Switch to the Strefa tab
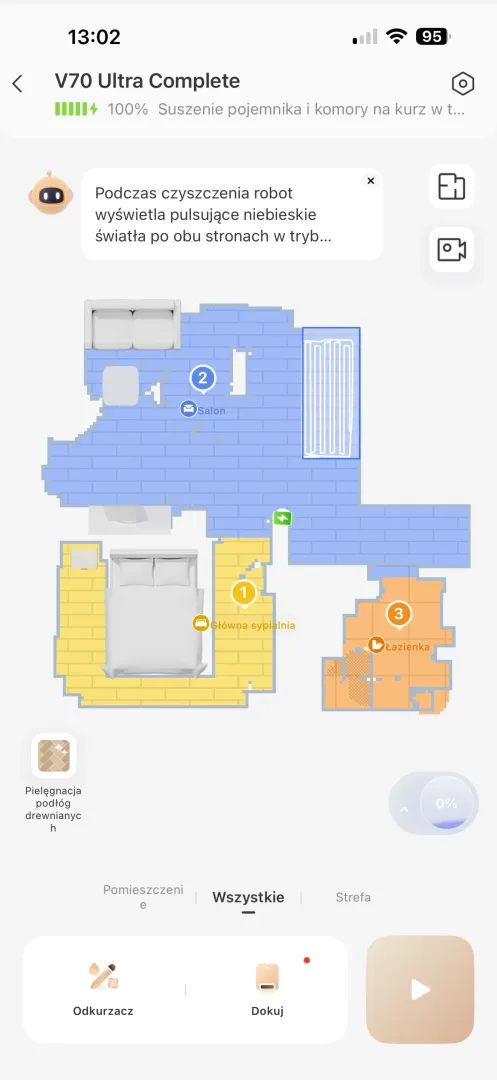This screenshot has width=497, height=1080. pyautogui.click(x=353, y=897)
